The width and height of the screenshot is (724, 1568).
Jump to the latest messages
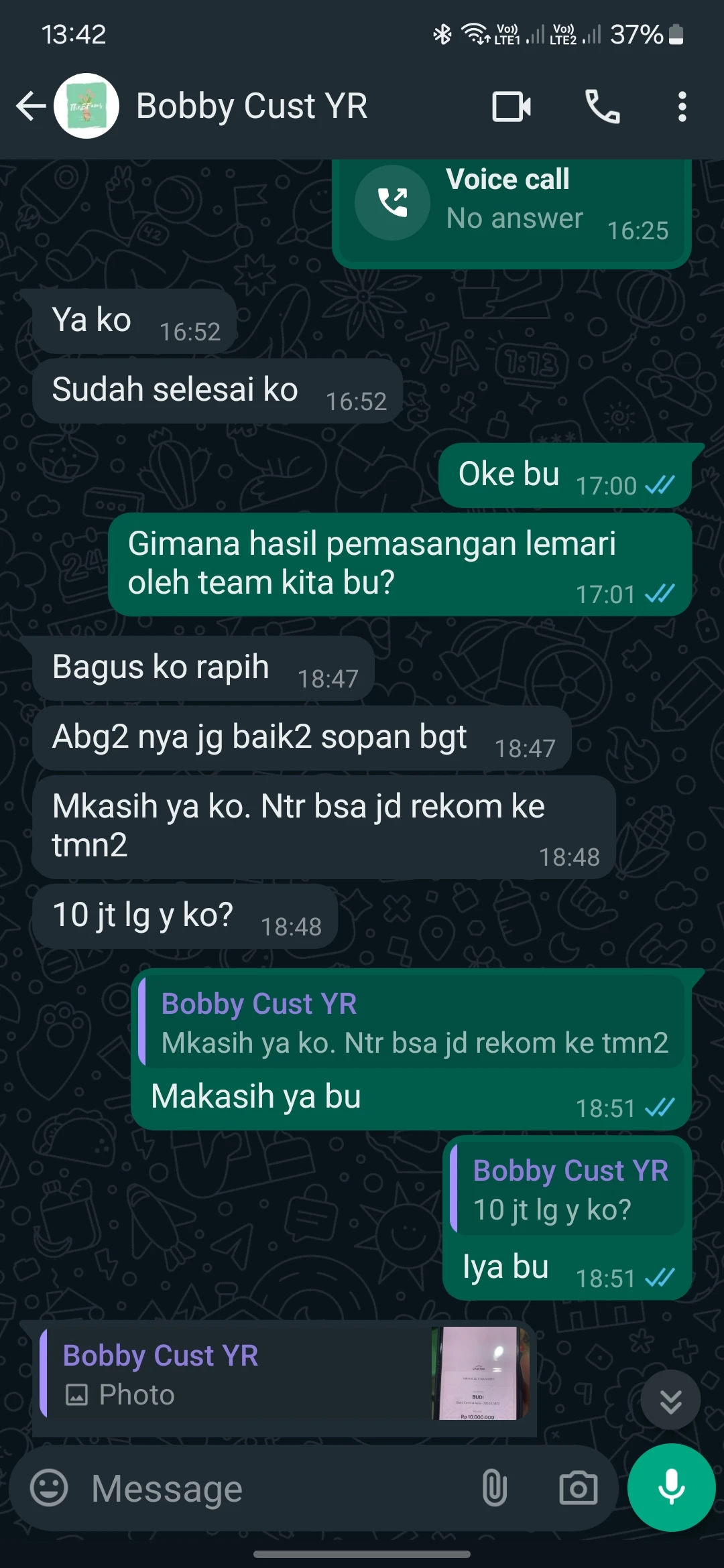pos(670,1400)
